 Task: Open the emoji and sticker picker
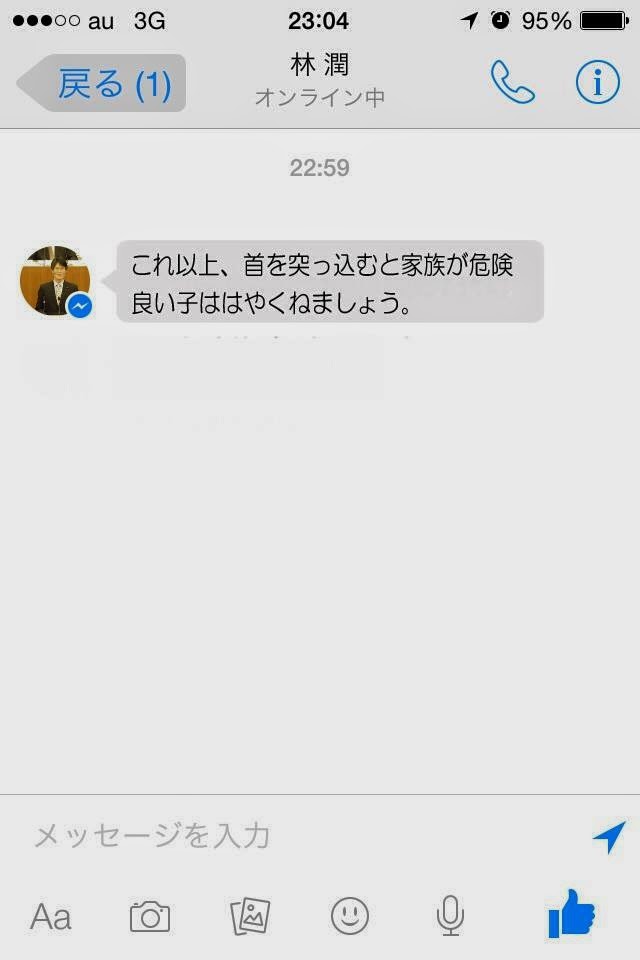click(350, 916)
